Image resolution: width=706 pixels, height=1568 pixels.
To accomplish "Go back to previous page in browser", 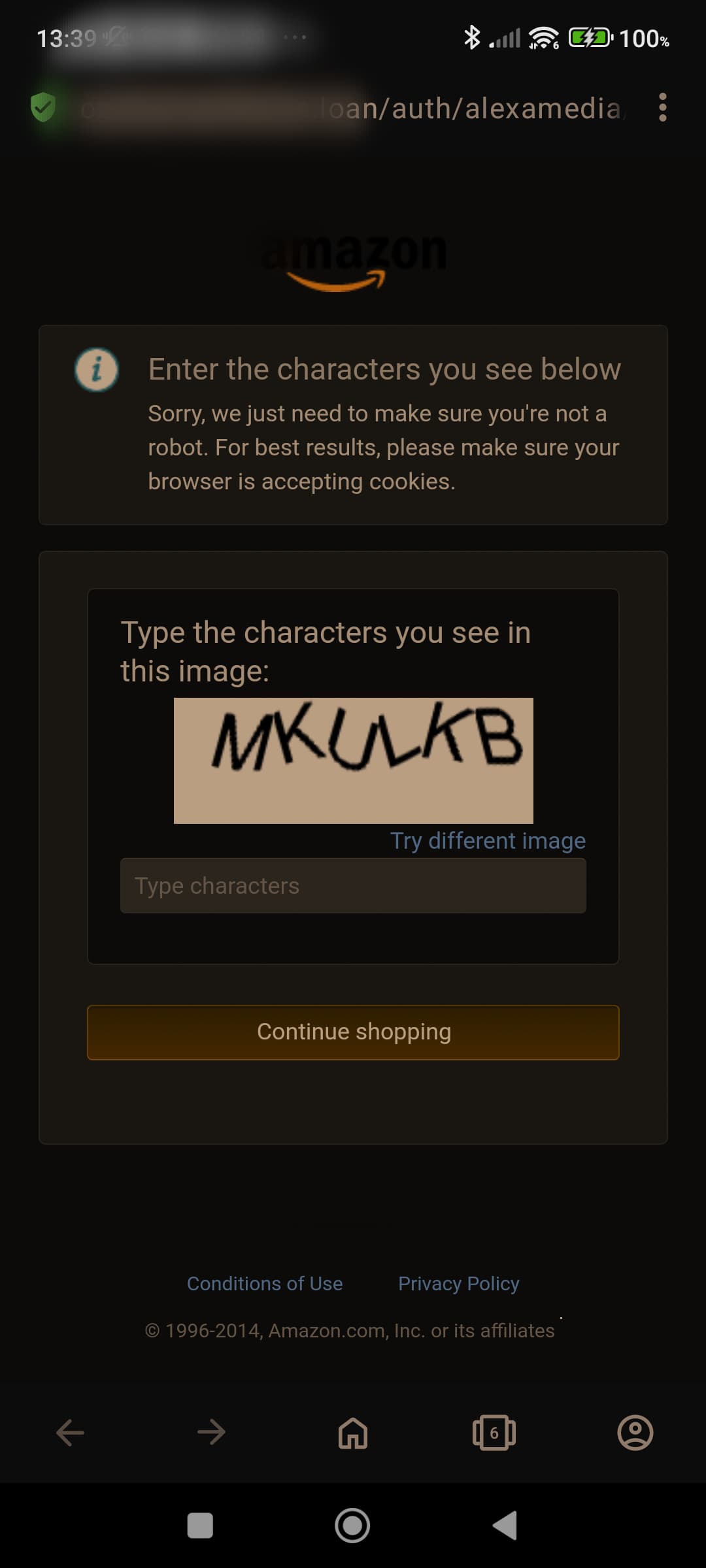I will click(x=70, y=1433).
